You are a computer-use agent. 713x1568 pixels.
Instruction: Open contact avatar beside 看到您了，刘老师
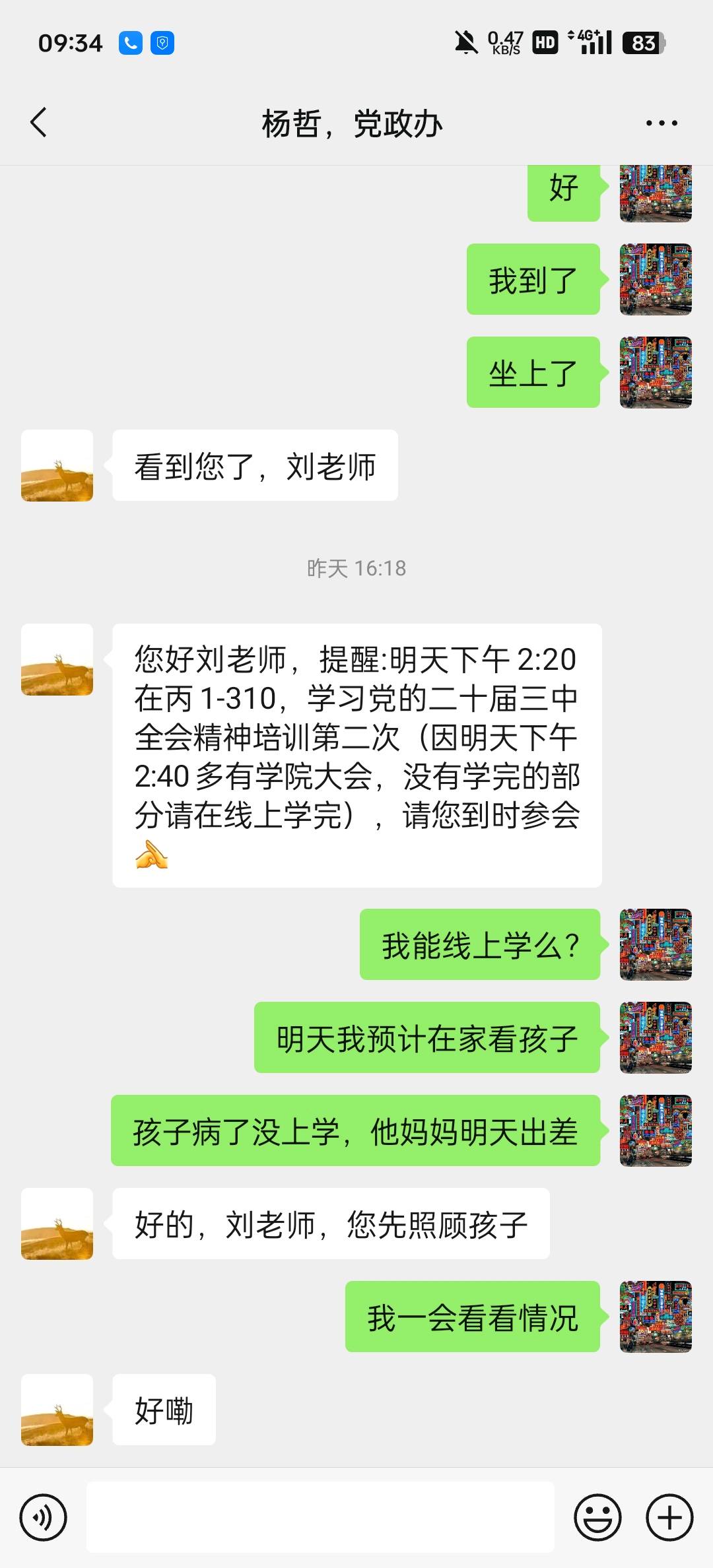[x=57, y=466]
